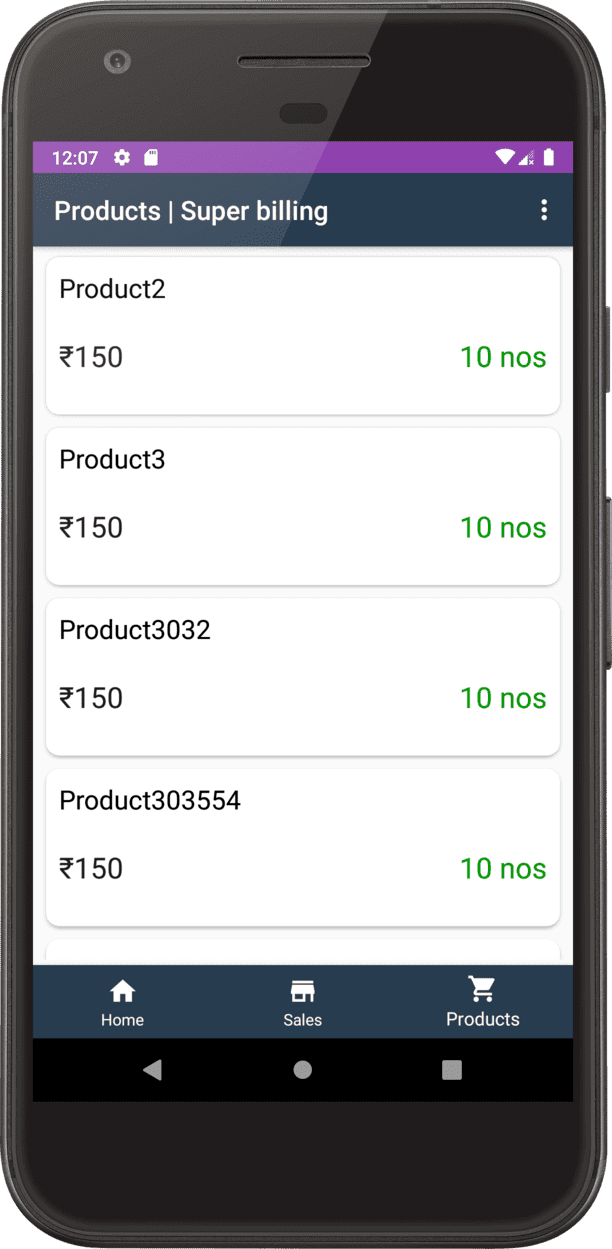Open the Product3032 item
The image size is (612, 1249).
tap(302, 676)
